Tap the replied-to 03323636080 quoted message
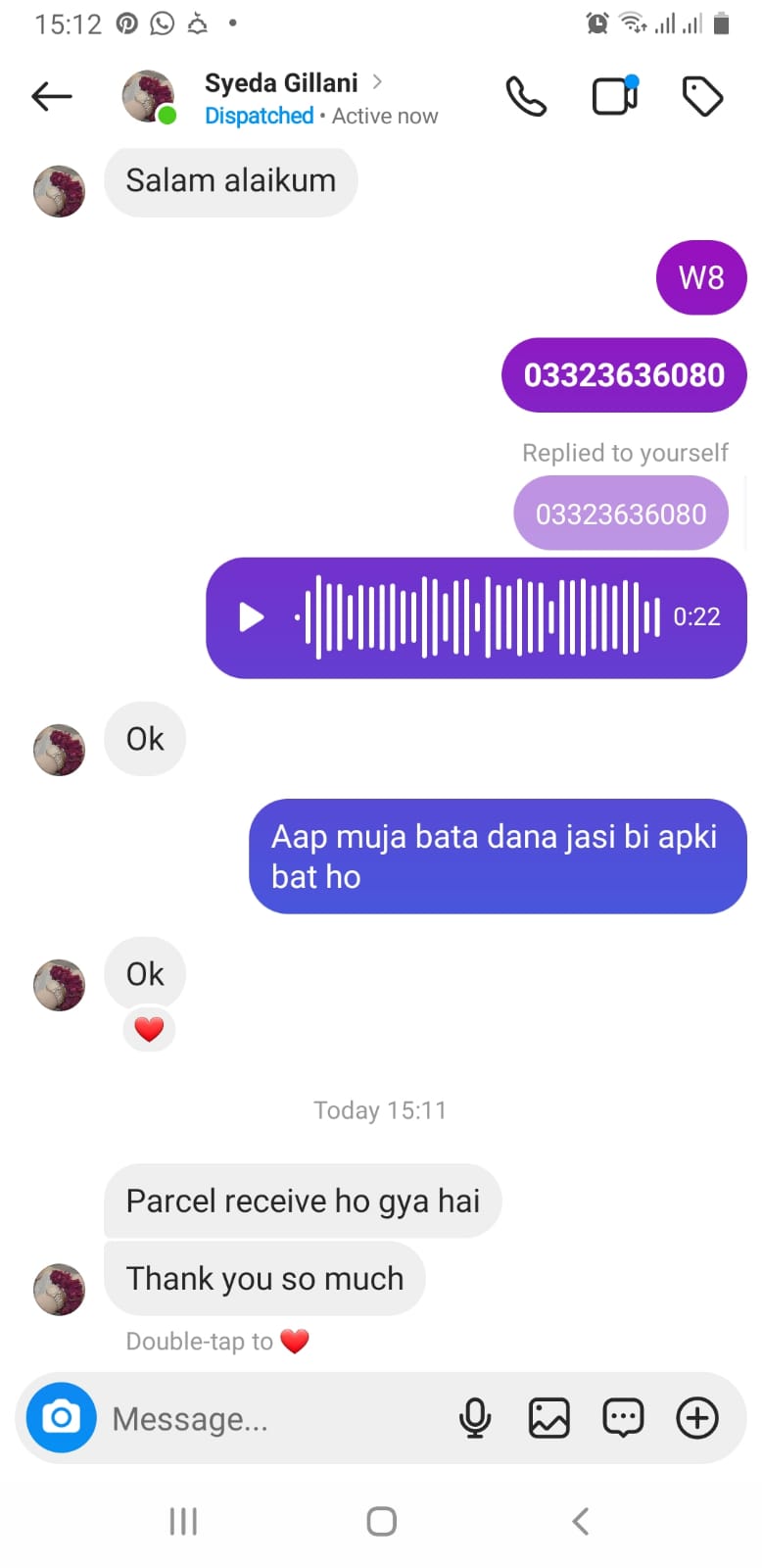762x1568 pixels. coord(621,514)
